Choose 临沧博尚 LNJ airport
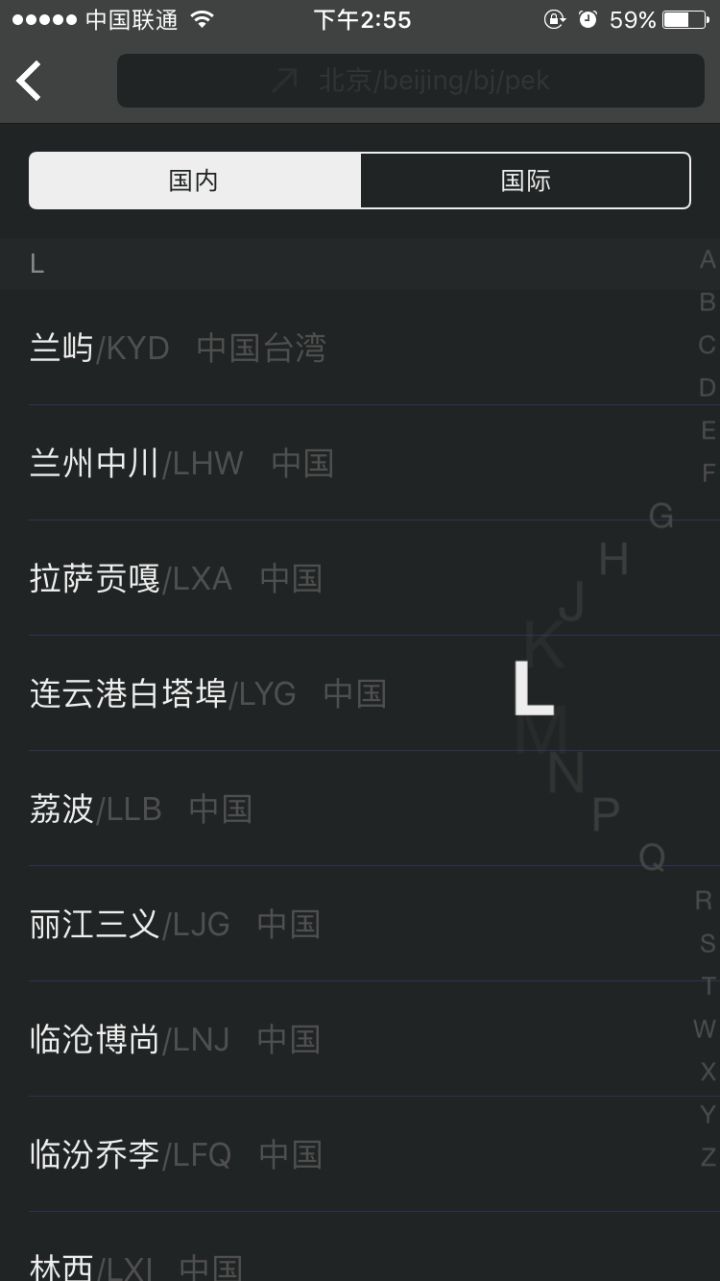The image size is (720, 1281). tap(360, 1039)
